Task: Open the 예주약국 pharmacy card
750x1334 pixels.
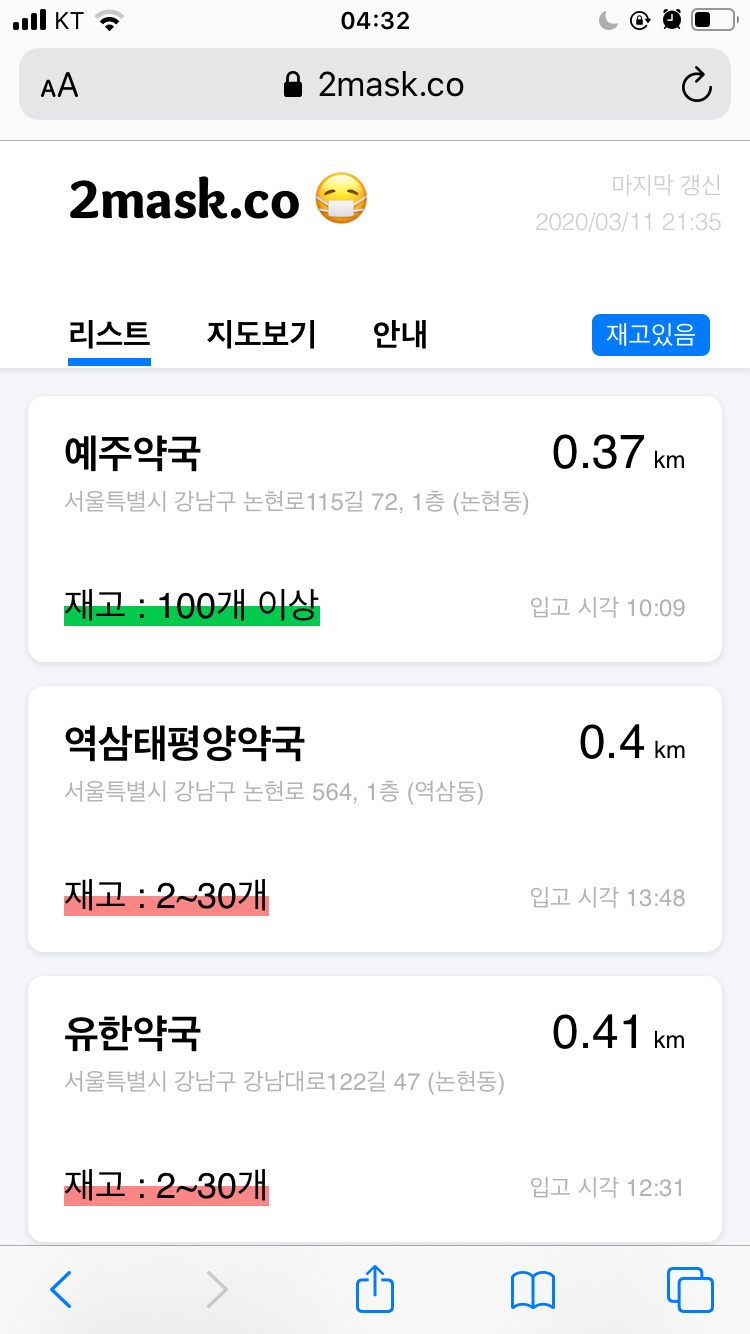Action: [x=375, y=529]
